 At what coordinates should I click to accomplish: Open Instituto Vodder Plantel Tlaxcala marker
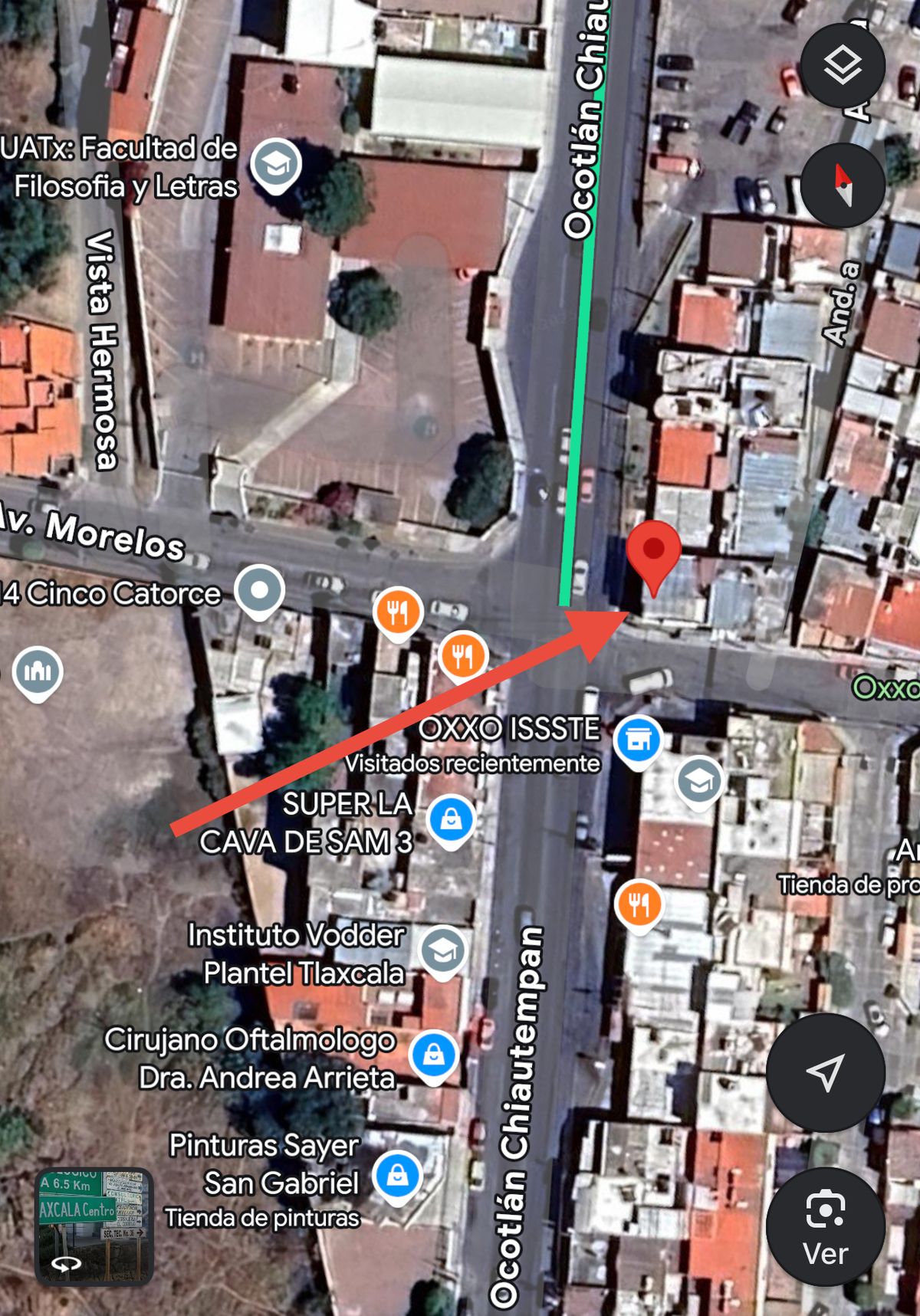pyautogui.click(x=442, y=950)
